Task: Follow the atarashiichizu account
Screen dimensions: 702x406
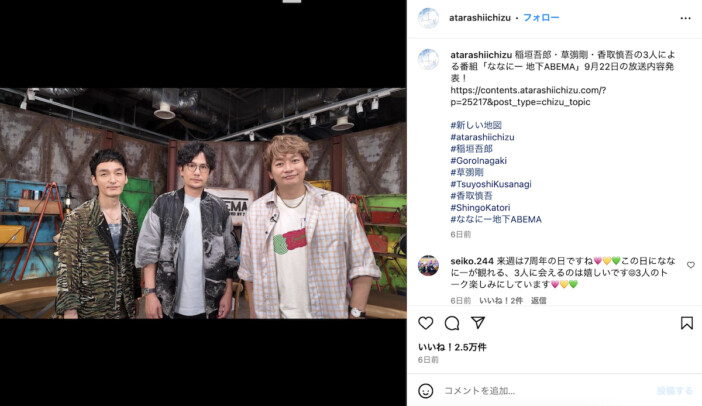Action: 541,18
